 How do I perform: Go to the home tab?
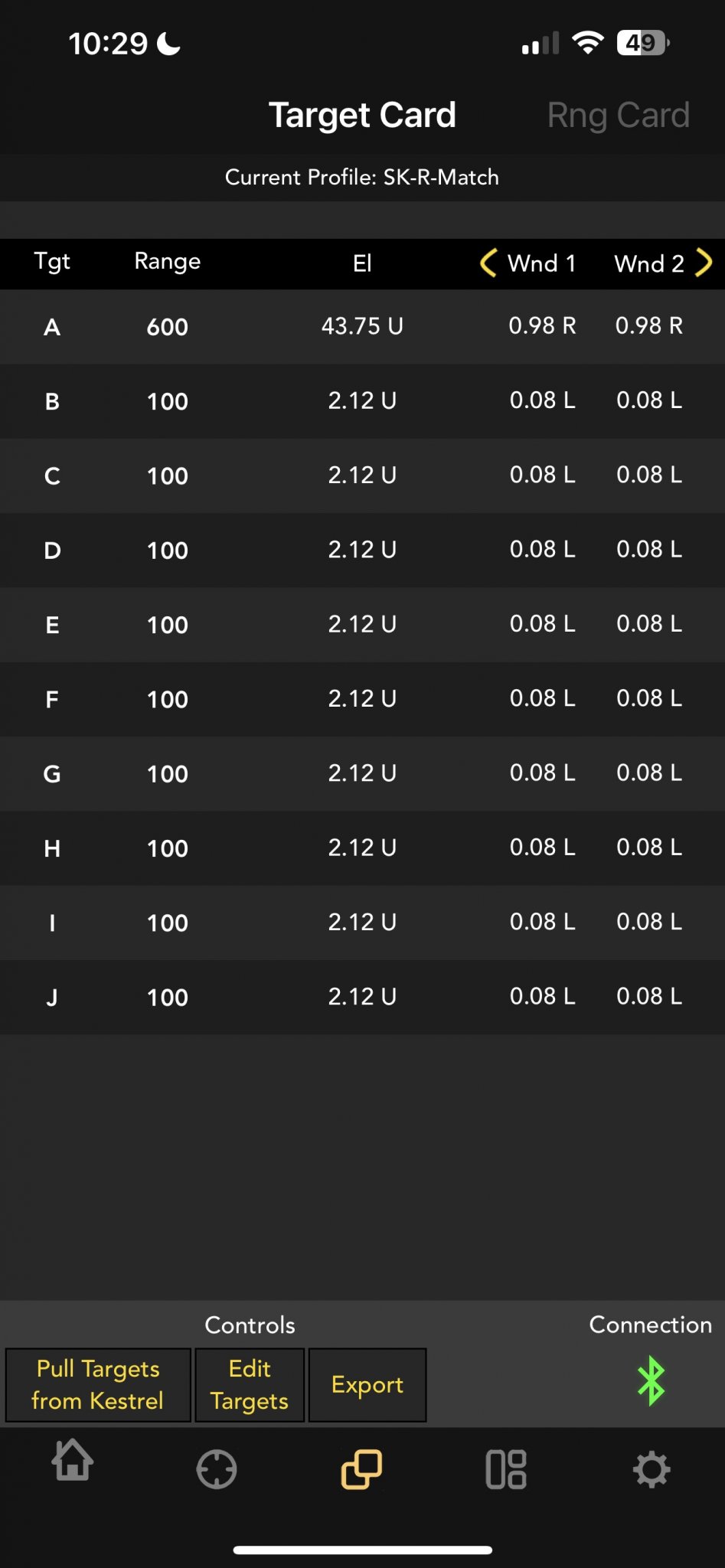tap(73, 1460)
